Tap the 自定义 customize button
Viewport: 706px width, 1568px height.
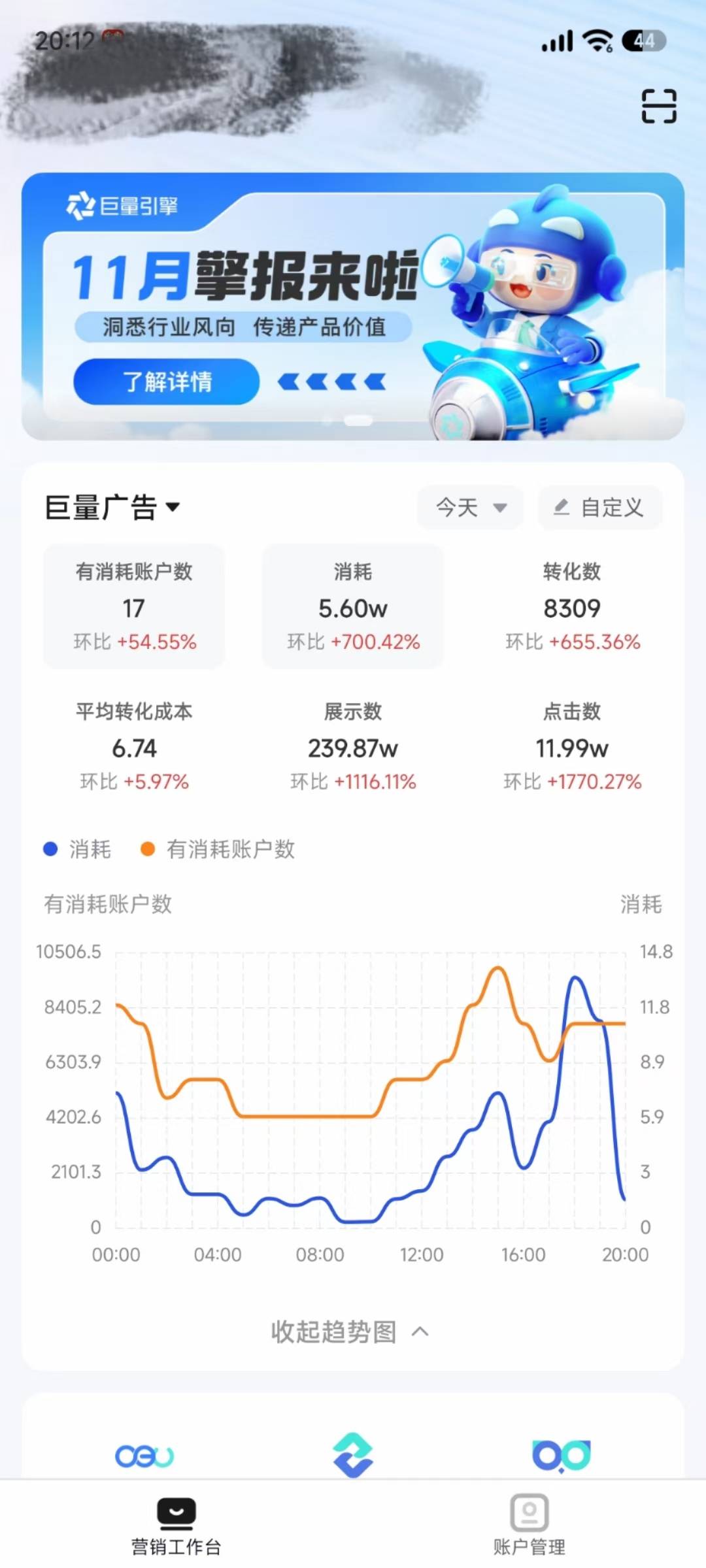600,507
